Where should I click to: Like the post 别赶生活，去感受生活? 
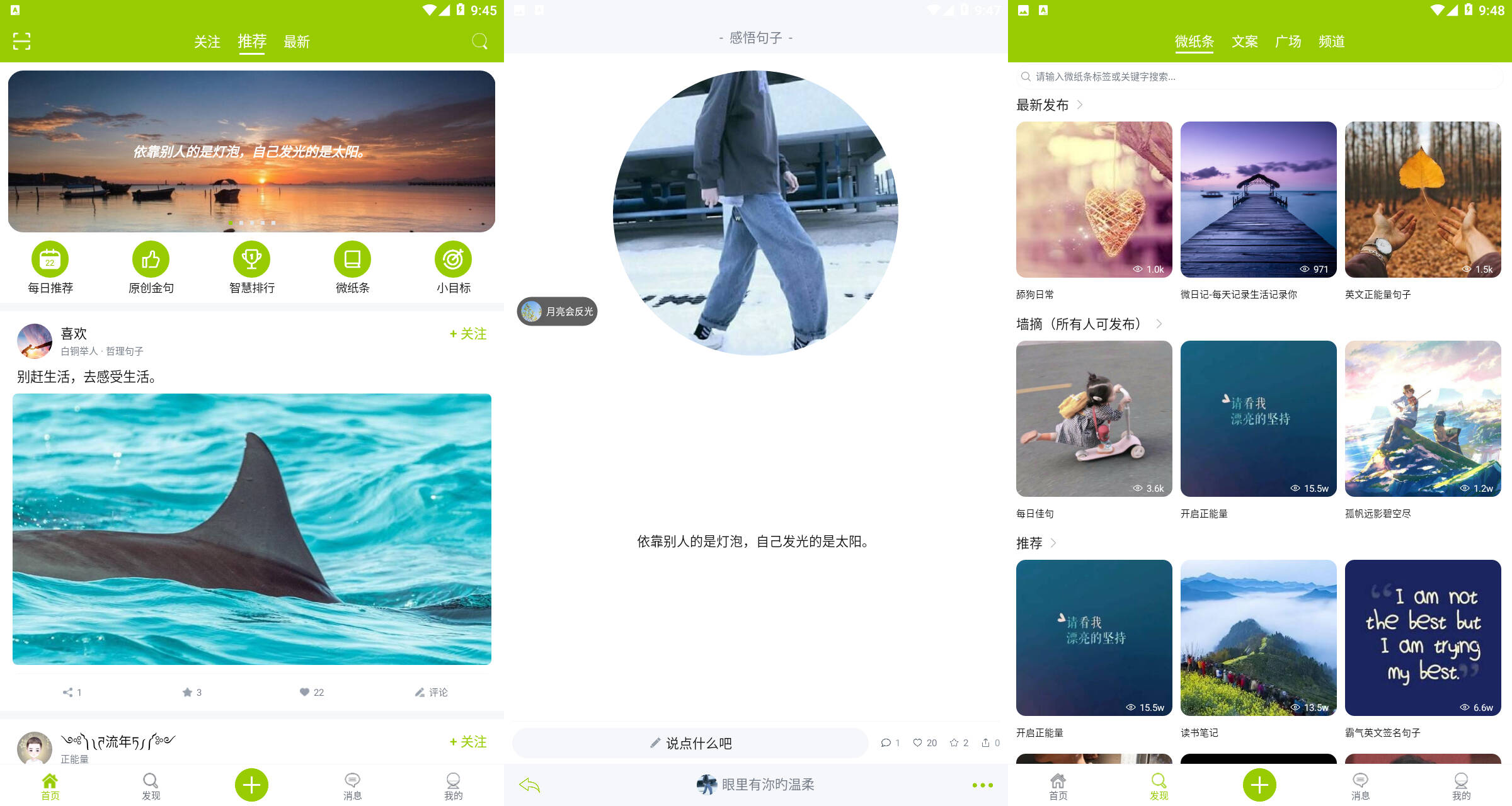pyautogui.click(x=311, y=692)
